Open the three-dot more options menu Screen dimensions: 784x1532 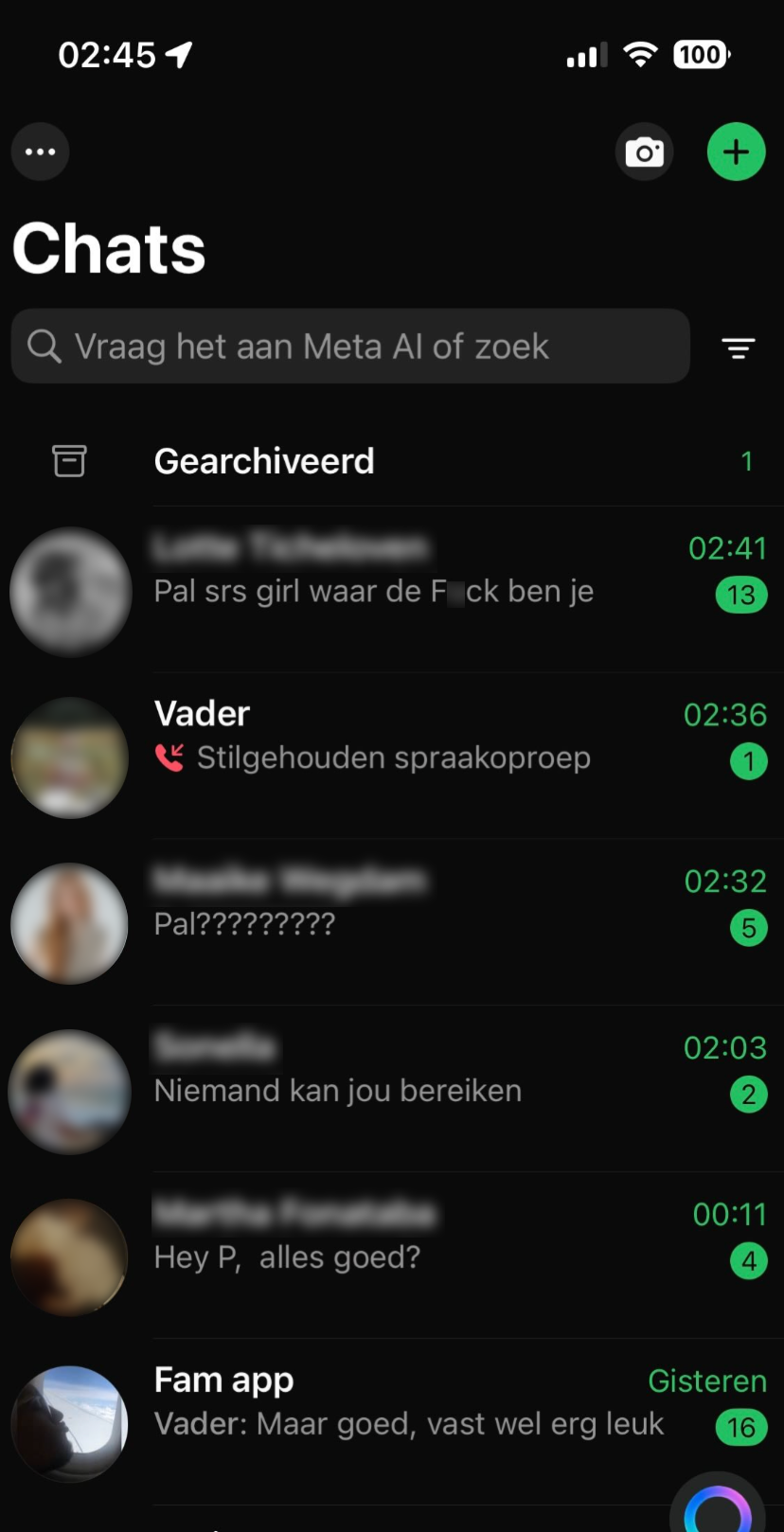tap(40, 151)
